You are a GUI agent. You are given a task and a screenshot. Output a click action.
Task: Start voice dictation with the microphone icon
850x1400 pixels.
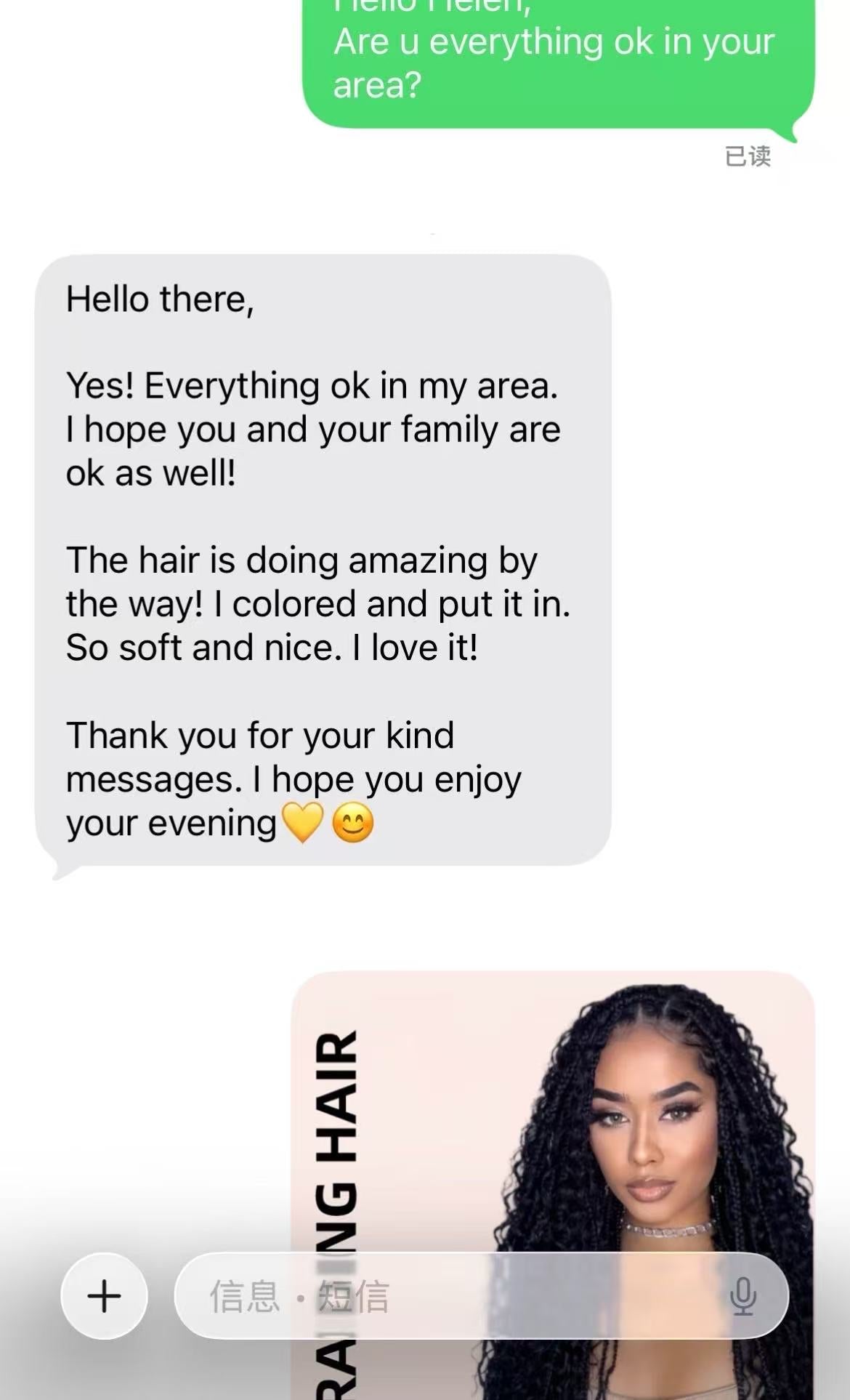(x=742, y=1296)
